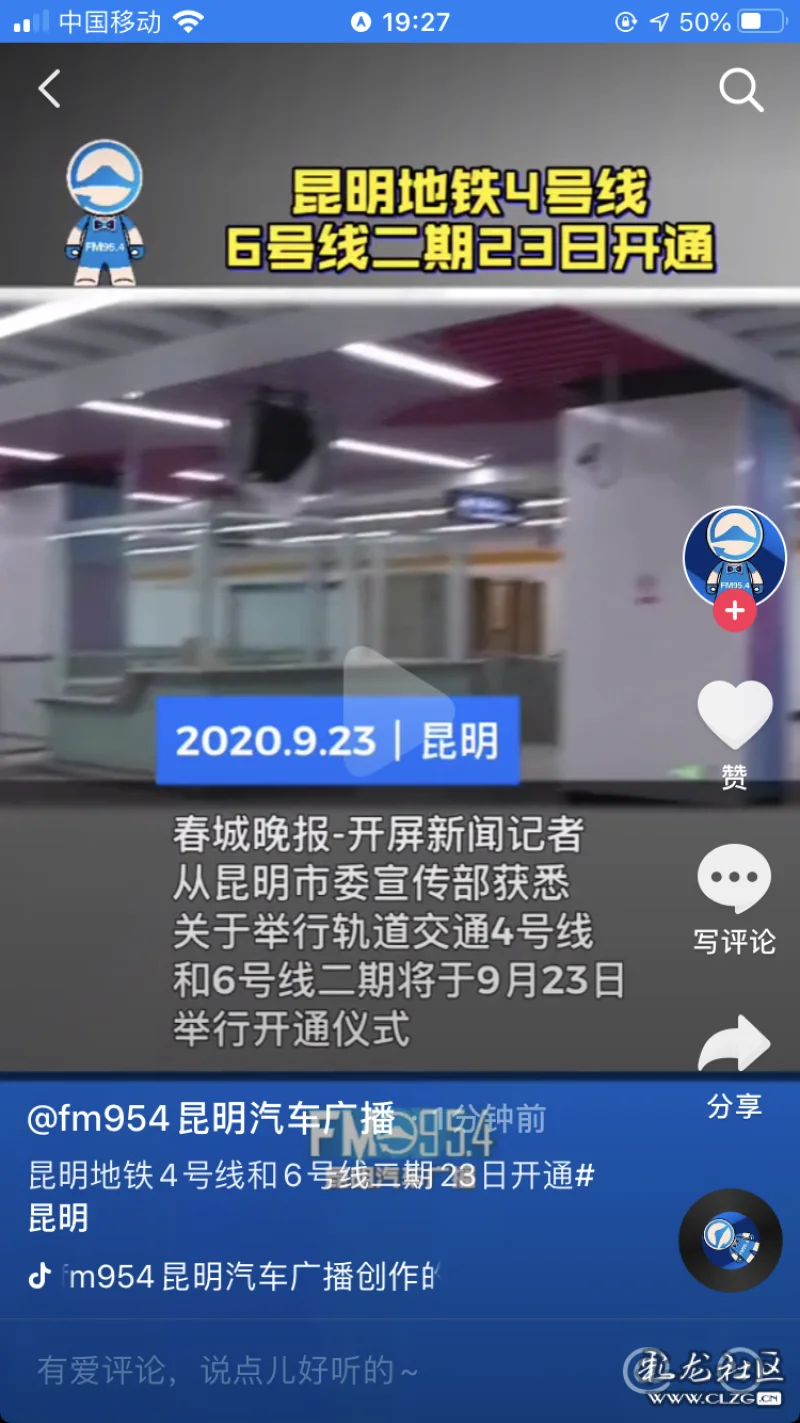Open the fm954 creator profile avatar

tap(734, 556)
